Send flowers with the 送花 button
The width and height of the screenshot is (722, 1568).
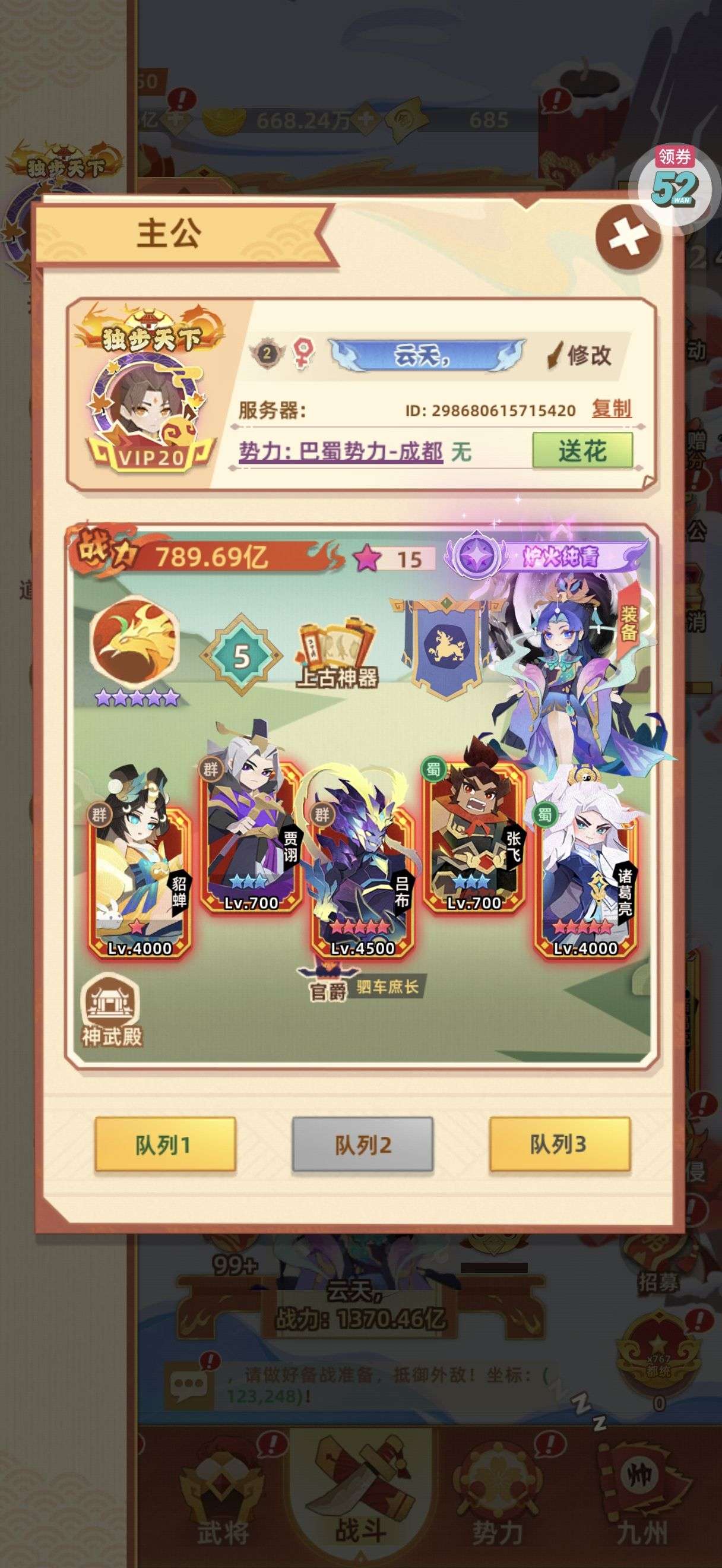click(582, 451)
